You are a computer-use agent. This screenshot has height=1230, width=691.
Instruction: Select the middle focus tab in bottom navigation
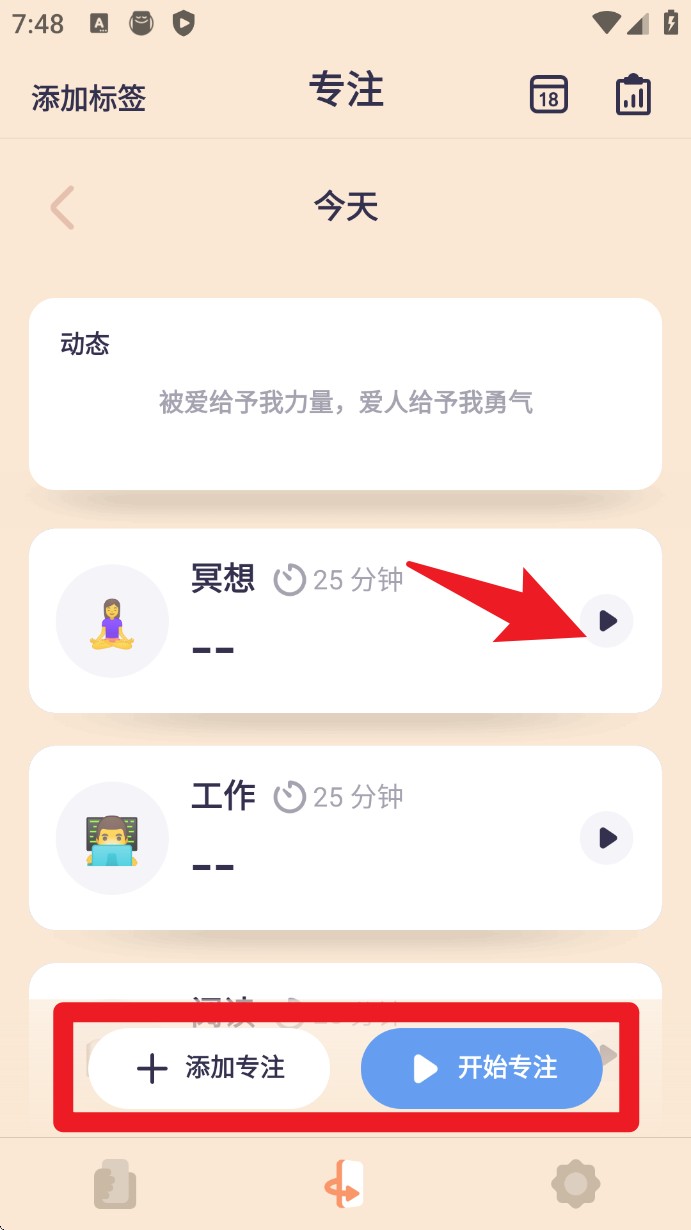pyautogui.click(x=345, y=1186)
